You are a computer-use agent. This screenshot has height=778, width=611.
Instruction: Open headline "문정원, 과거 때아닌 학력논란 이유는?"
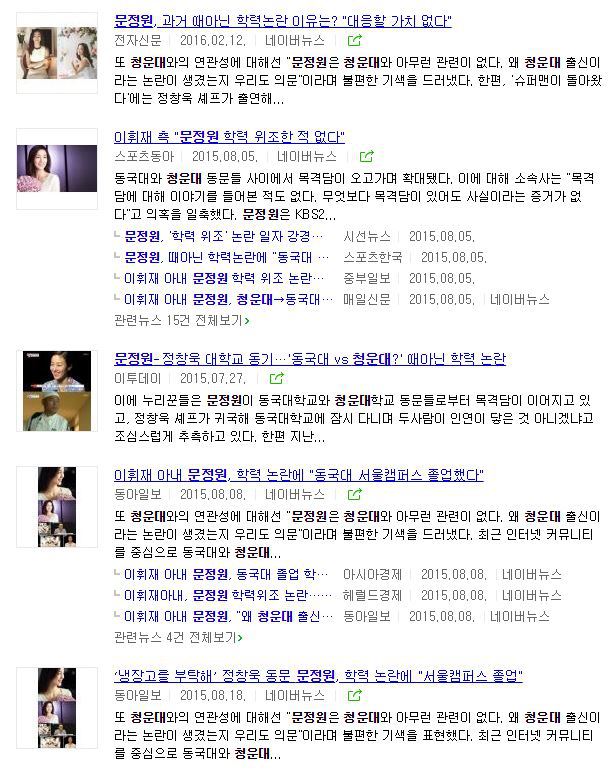[x=283, y=21]
